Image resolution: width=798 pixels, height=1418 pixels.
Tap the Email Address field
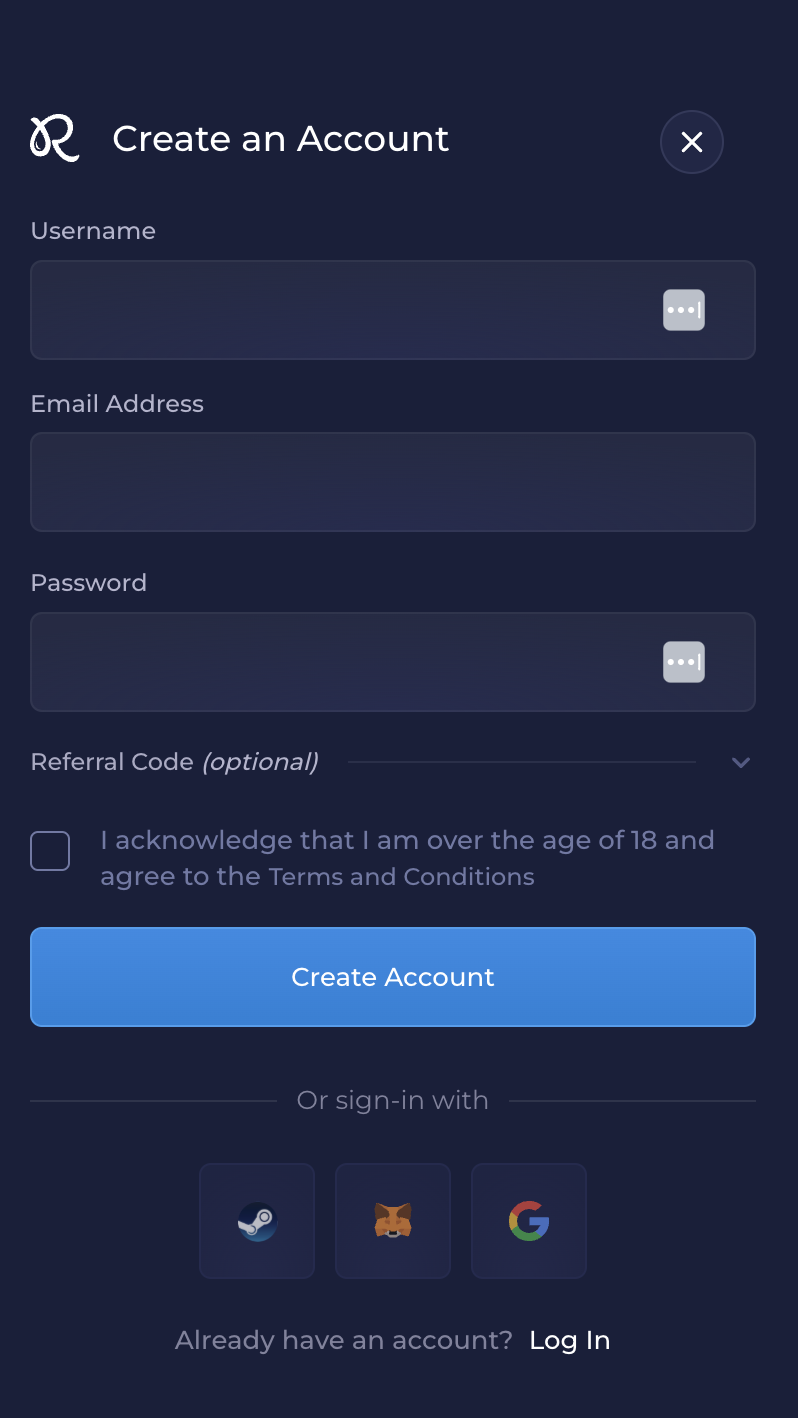pyautogui.click(x=392, y=482)
